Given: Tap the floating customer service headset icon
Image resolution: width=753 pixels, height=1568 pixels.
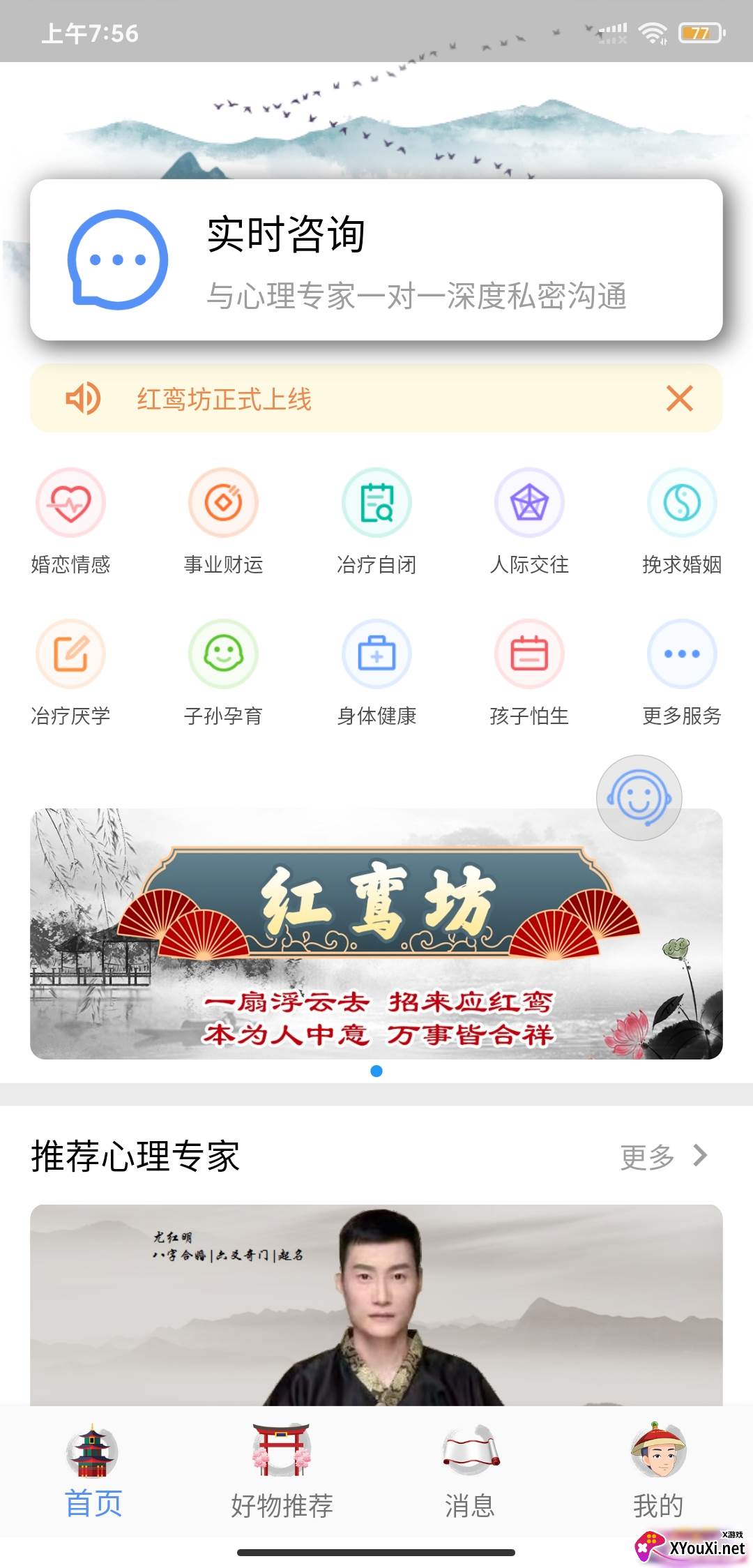Looking at the screenshot, I should 639,797.
